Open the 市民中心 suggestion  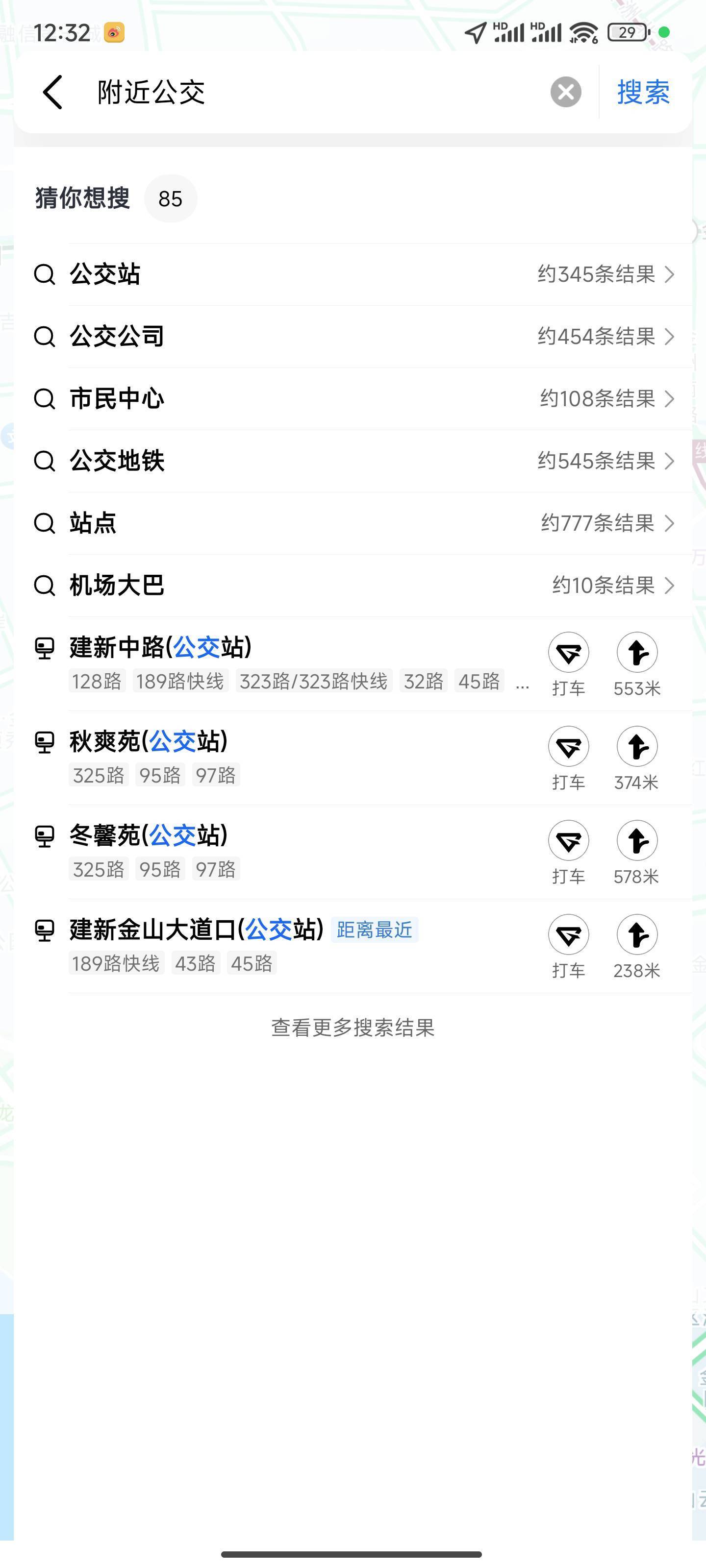[x=354, y=399]
